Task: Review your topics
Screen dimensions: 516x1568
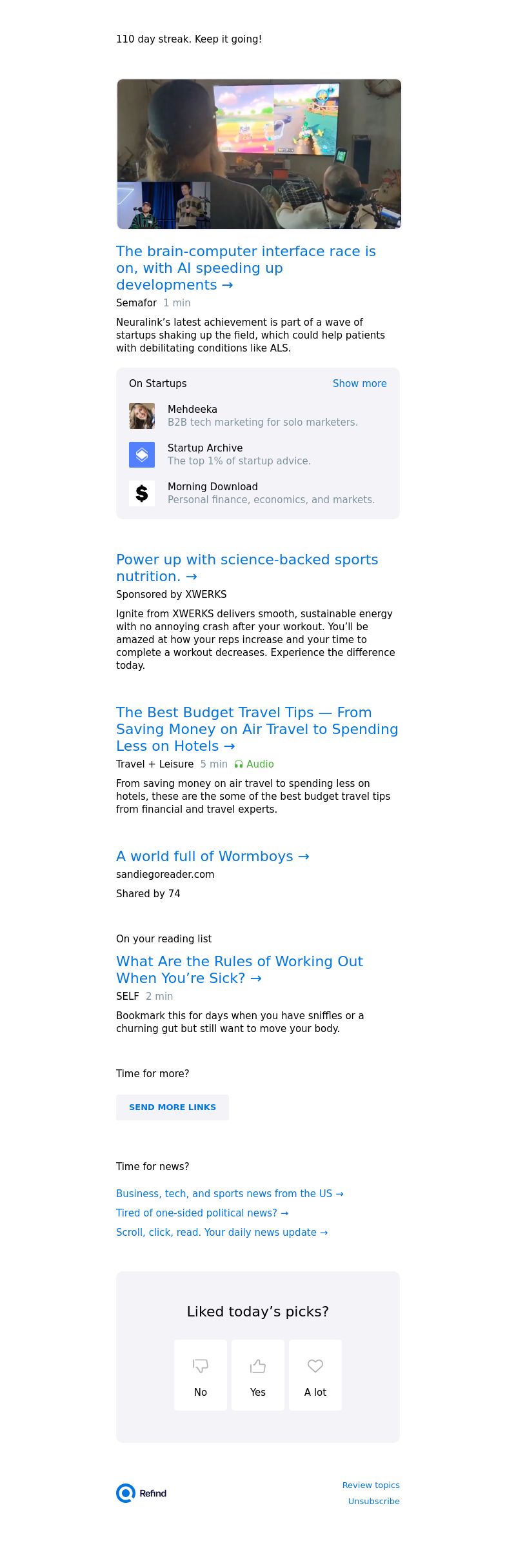Action: pyautogui.click(x=371, y=1485)
